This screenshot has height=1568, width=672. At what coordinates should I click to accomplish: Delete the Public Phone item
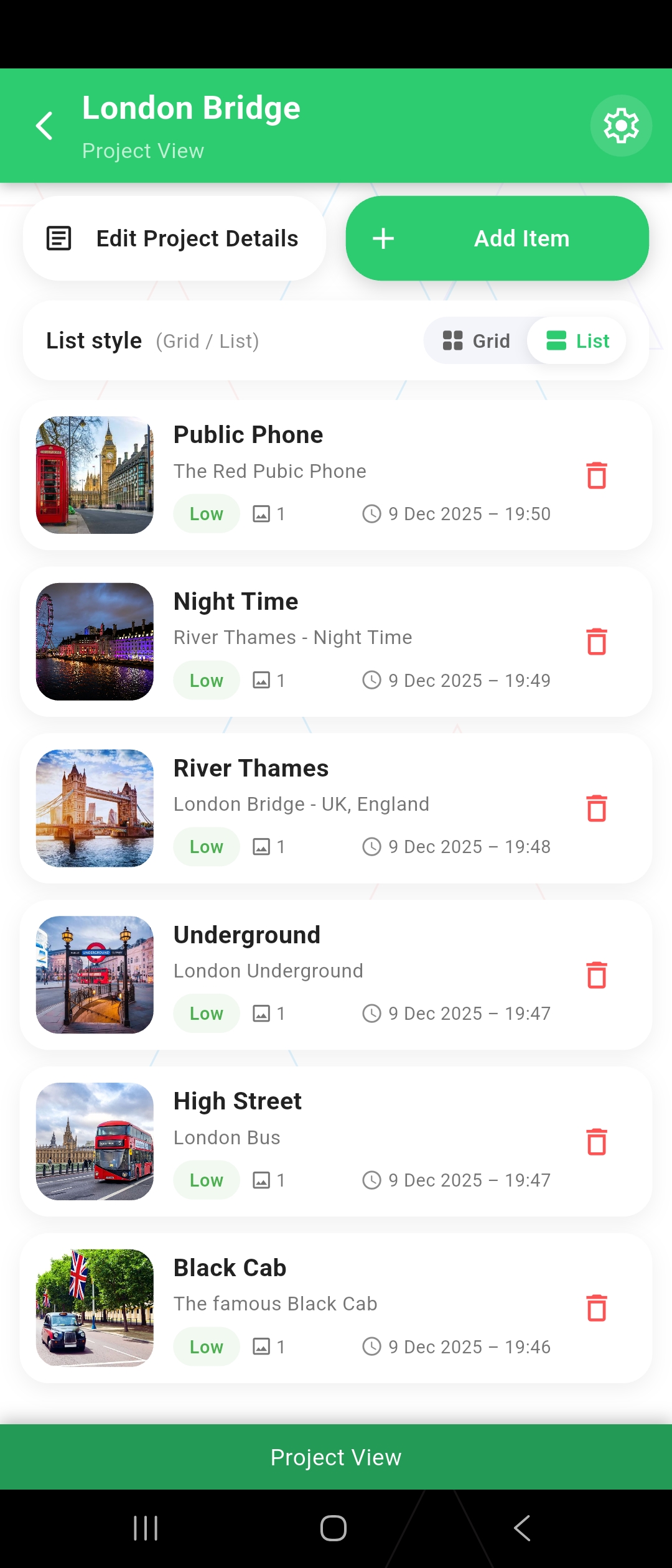596,476
